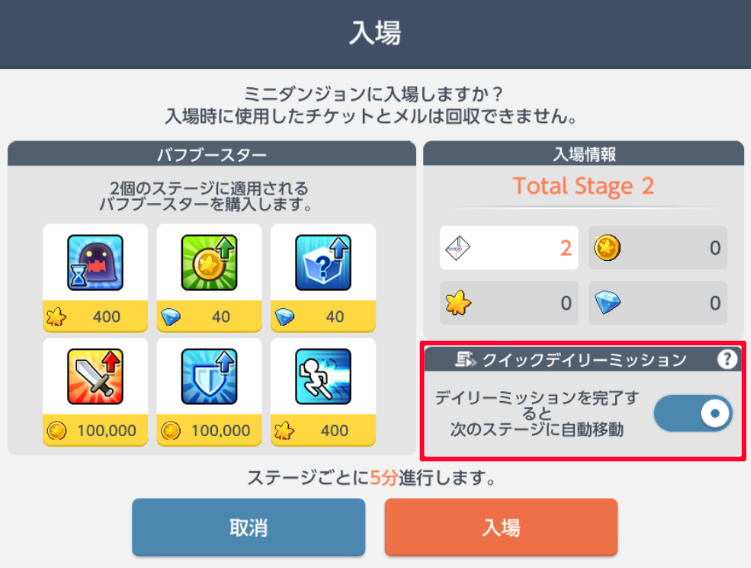Buy the sword attack booster for 100,000
The image size is (751, 568).
95,392
